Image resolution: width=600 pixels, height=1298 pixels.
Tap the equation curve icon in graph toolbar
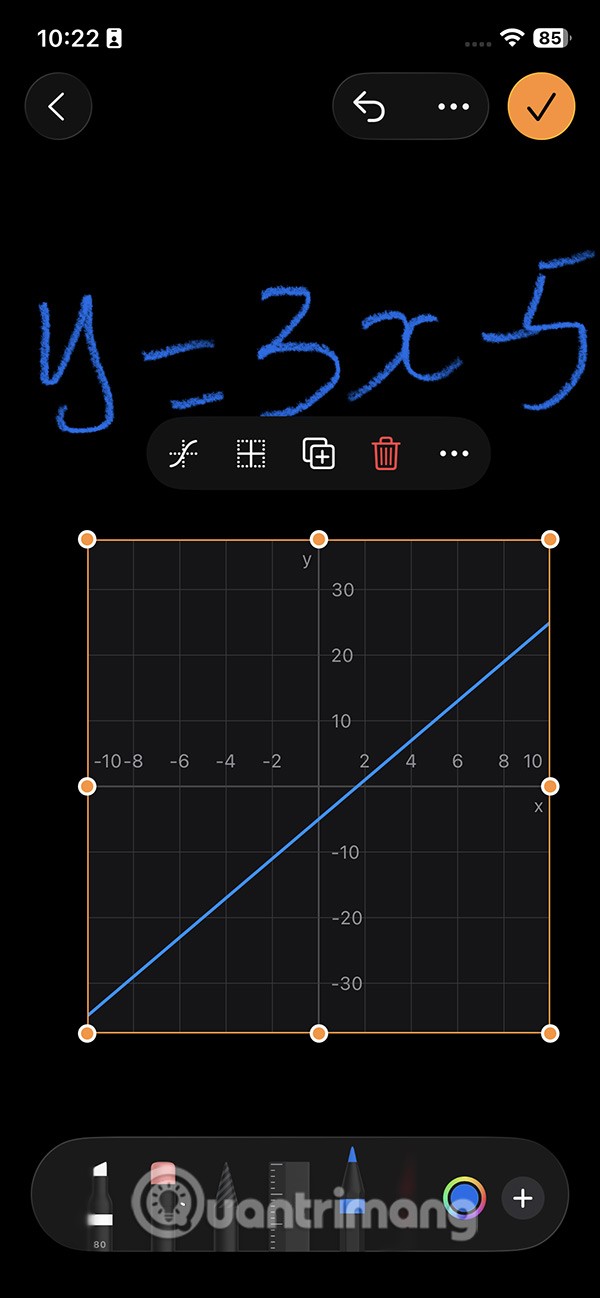pyautogui.click(x=184, y=454)
